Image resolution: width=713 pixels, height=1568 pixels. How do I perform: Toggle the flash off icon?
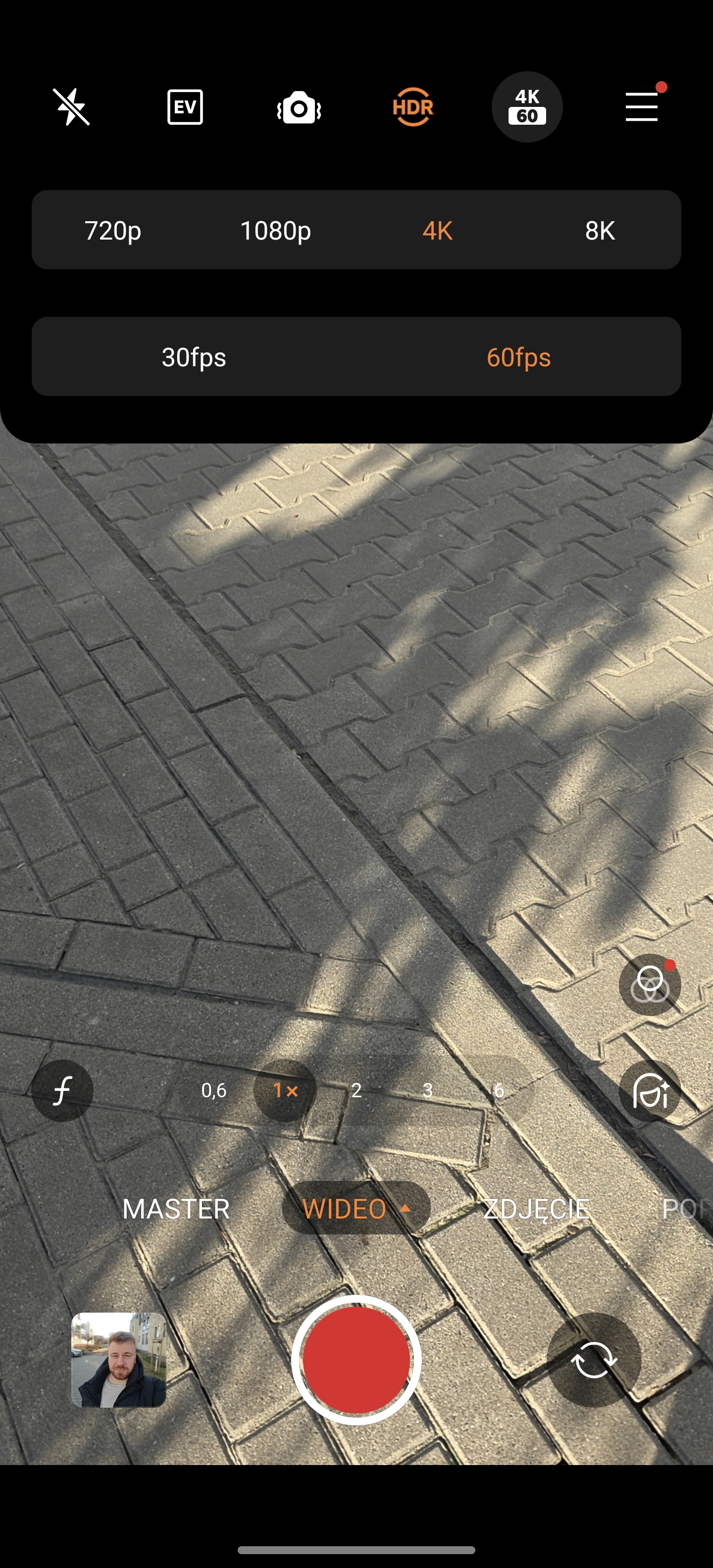[71, 107]
